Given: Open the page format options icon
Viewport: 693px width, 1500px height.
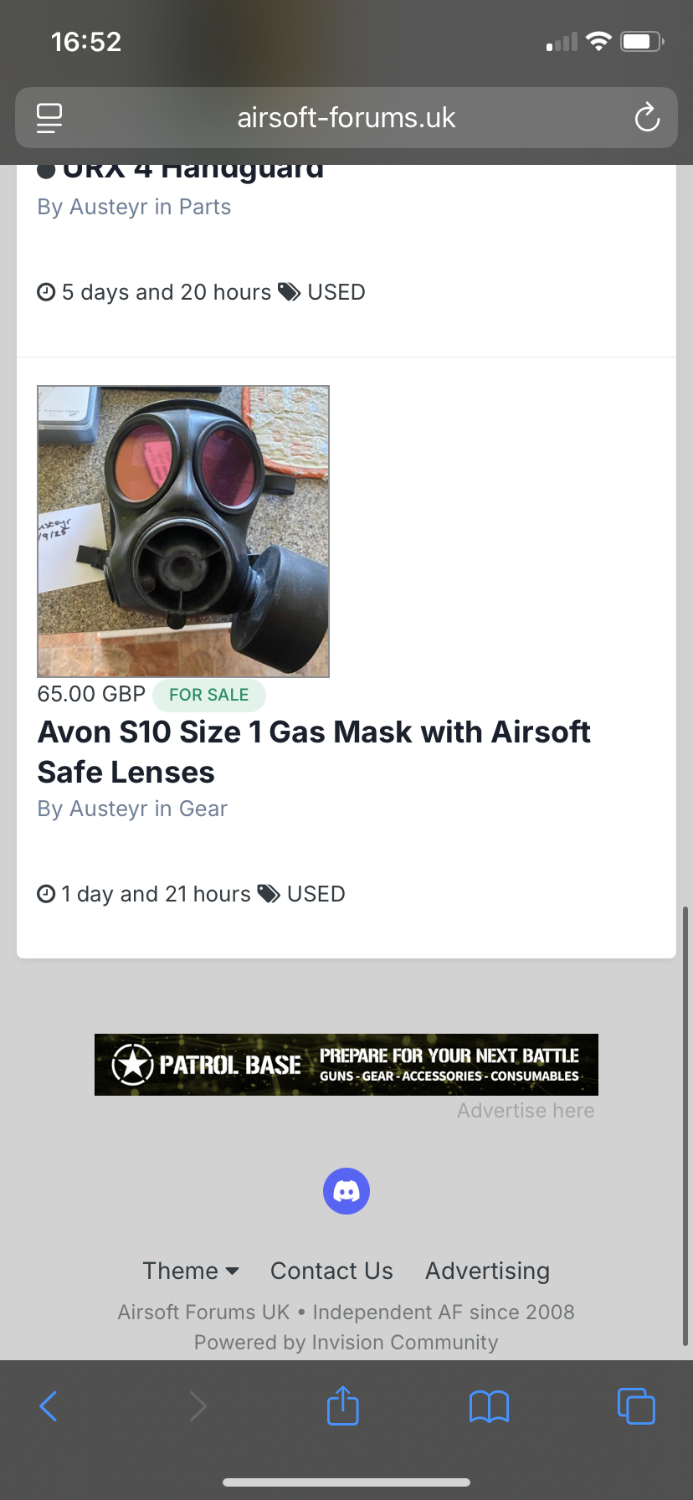Looking at the screenshot, I should point(49,118).
